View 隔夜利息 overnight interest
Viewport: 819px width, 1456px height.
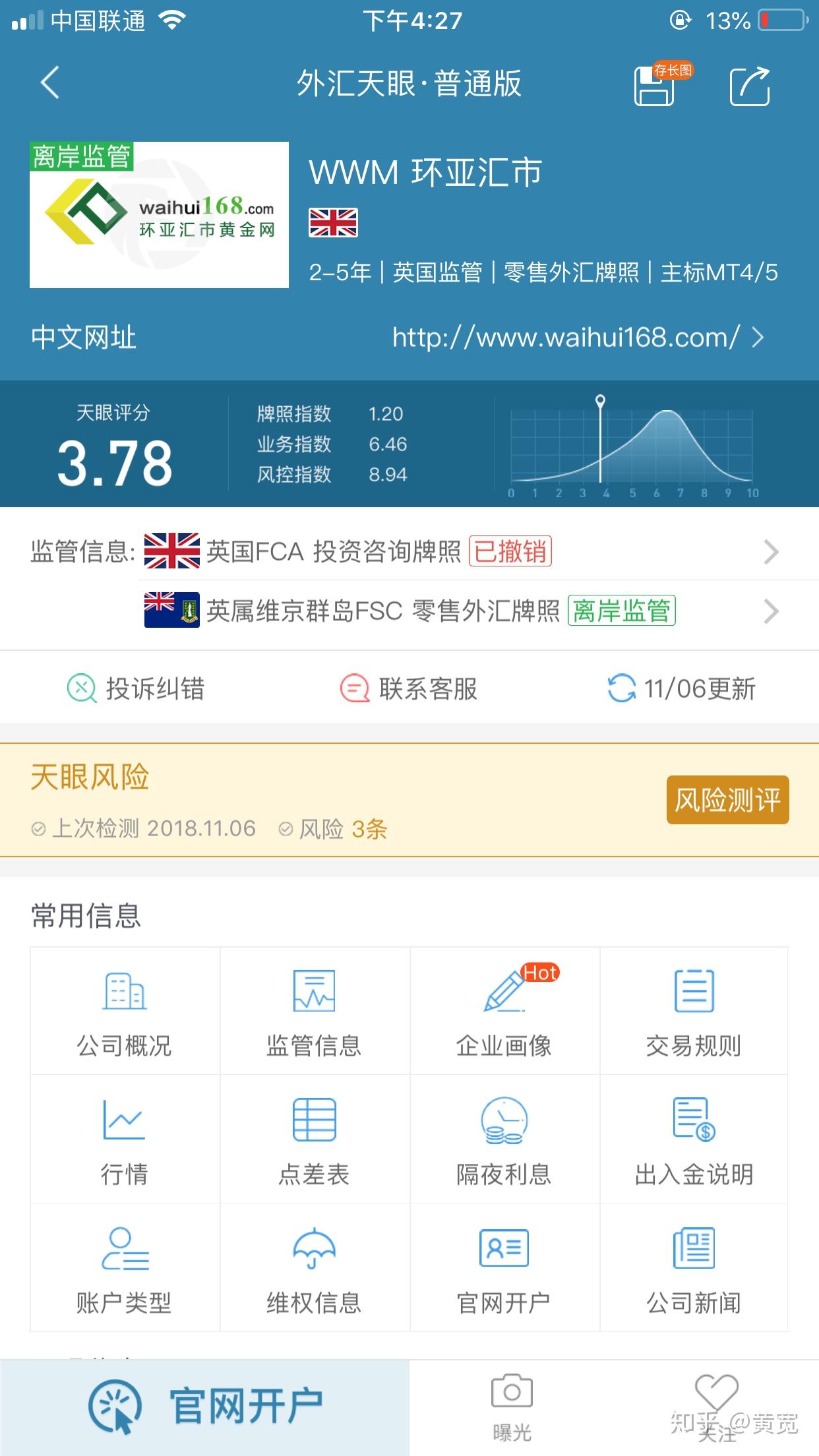[504, 1139]
